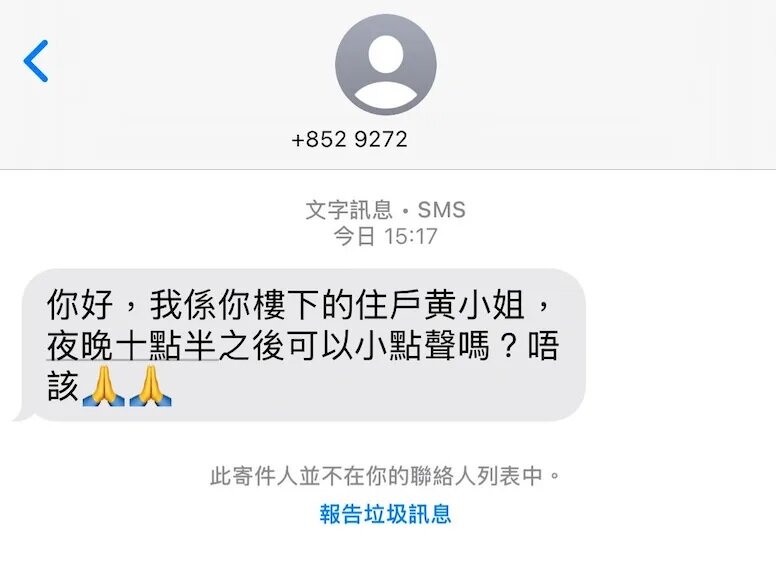776x572 pixels.
Task: Go back to the messages list
Action: [x=36, y=62]
